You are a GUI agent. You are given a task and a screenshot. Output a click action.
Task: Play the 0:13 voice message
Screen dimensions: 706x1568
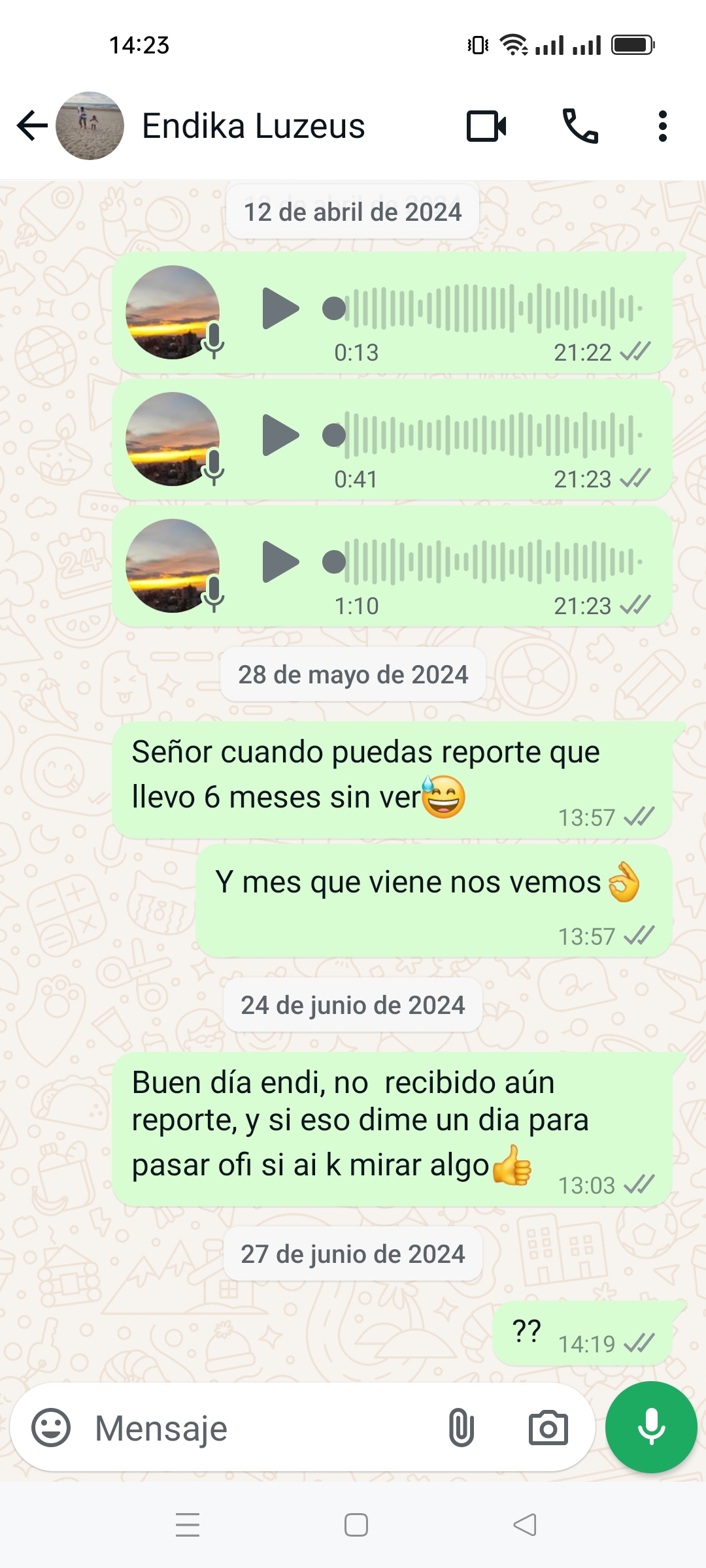point(280,308)
